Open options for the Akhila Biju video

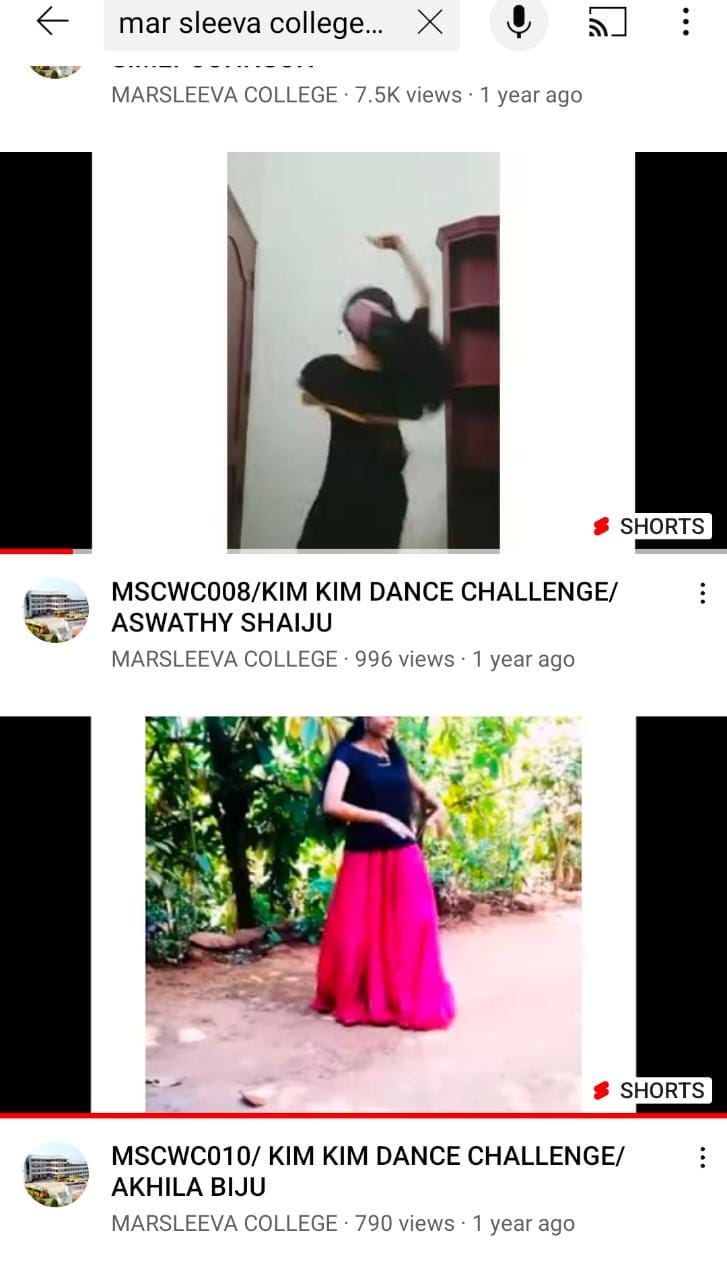tap(702, 1158)
